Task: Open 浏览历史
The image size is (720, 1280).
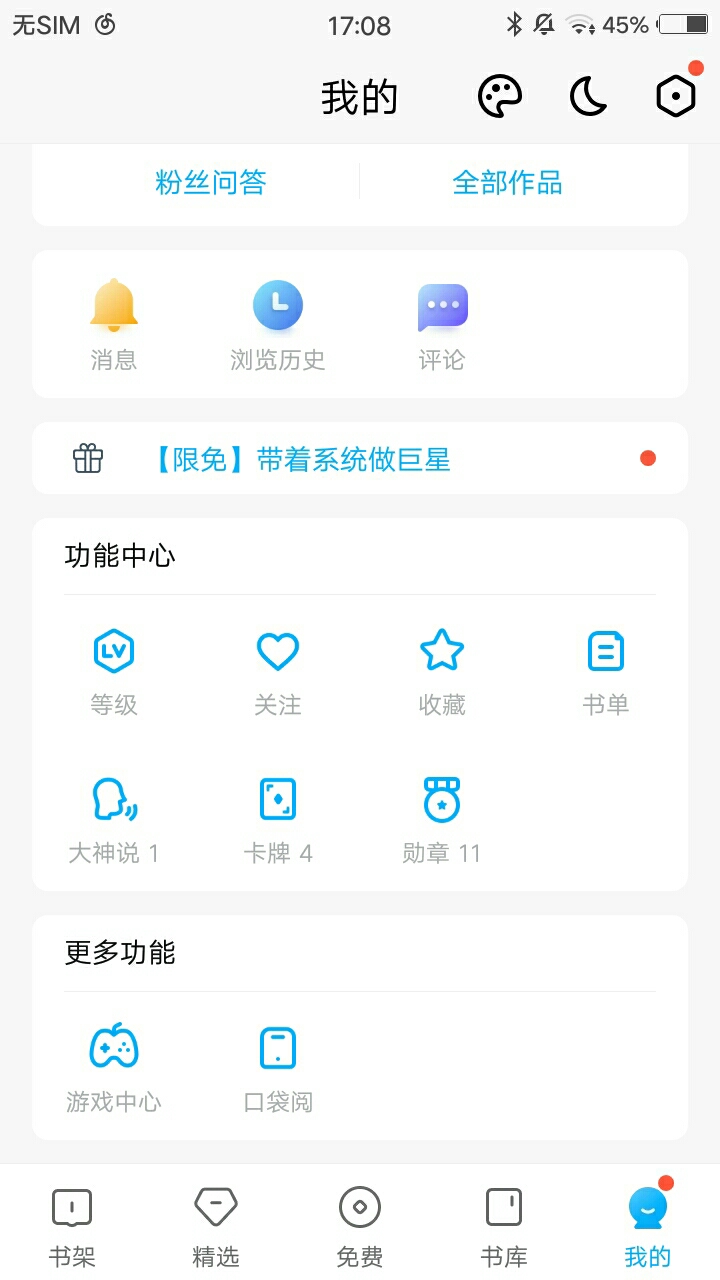Action: click(x=278, y=325)
